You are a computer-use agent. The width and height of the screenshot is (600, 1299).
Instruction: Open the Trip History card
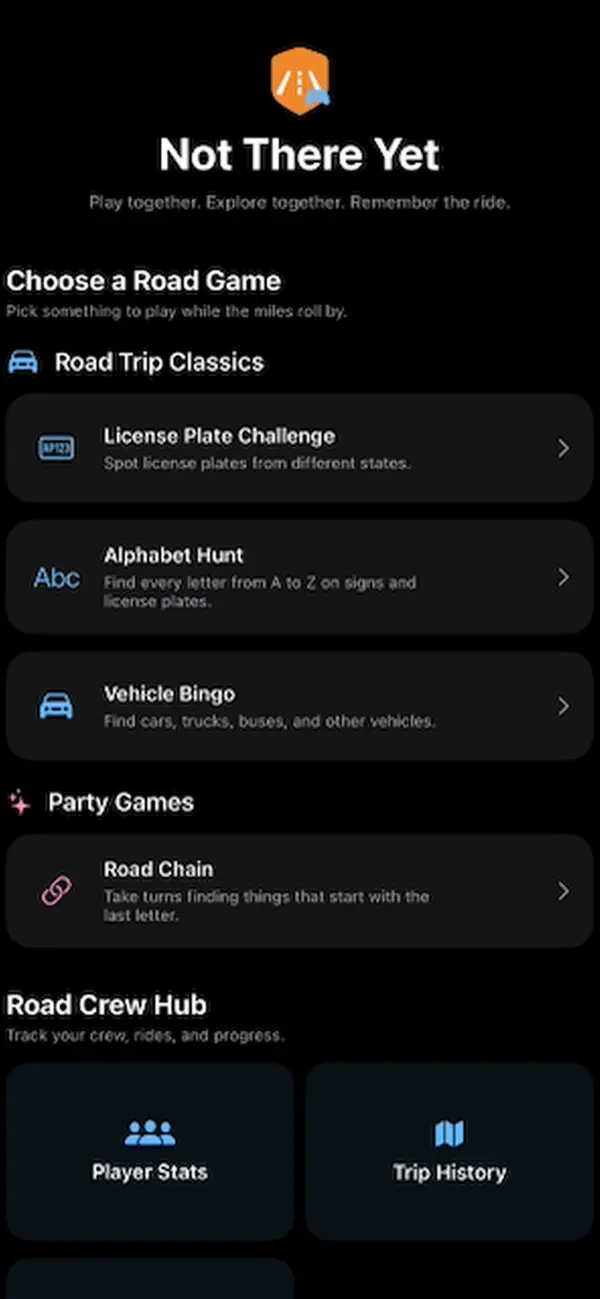[450, 1151]
